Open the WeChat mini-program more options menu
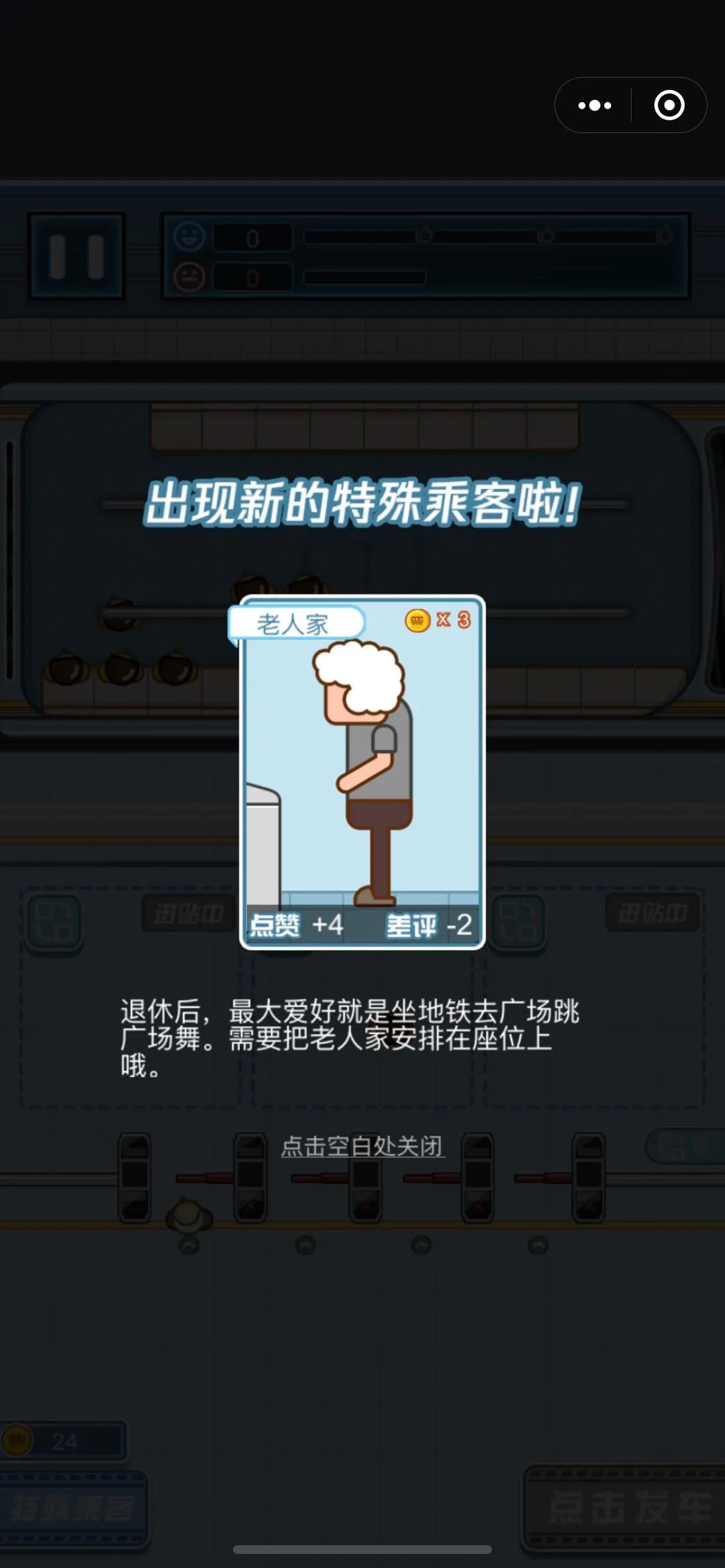Screen dimensions: 725x1568 [x=593, y=105]
